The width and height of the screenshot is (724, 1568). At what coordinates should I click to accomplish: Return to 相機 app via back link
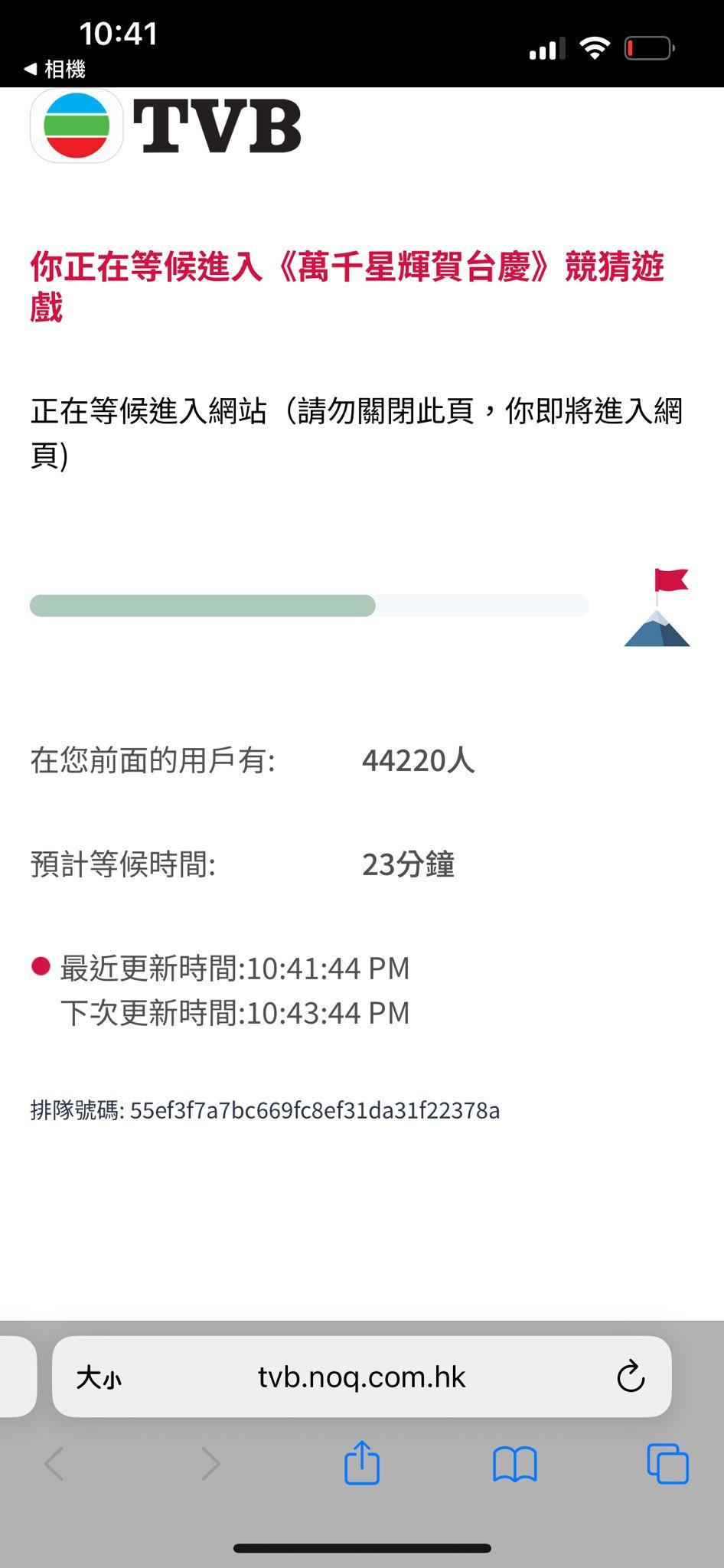[x=55, y=70]
